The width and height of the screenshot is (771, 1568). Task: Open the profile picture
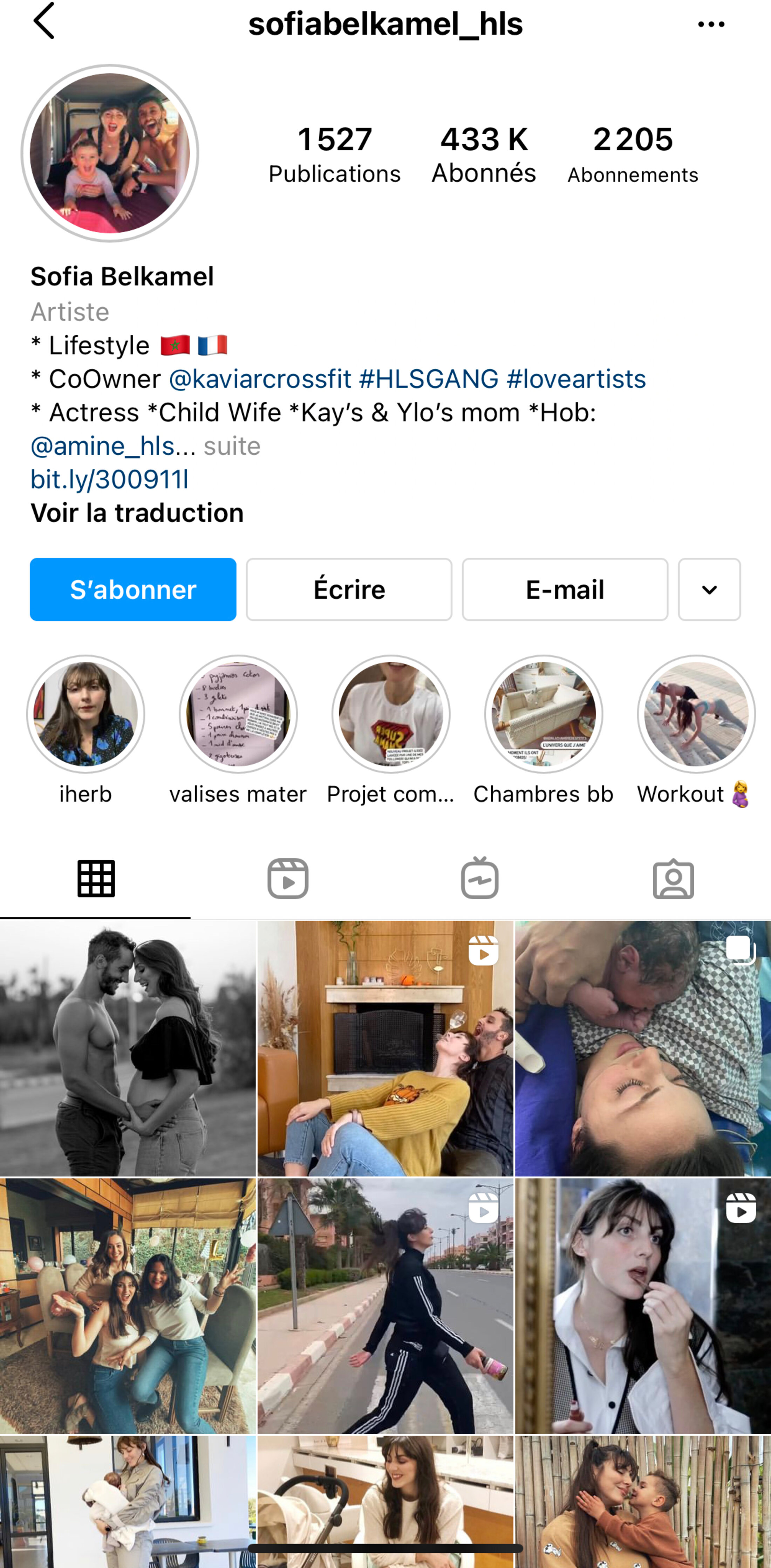click(110, 153)
